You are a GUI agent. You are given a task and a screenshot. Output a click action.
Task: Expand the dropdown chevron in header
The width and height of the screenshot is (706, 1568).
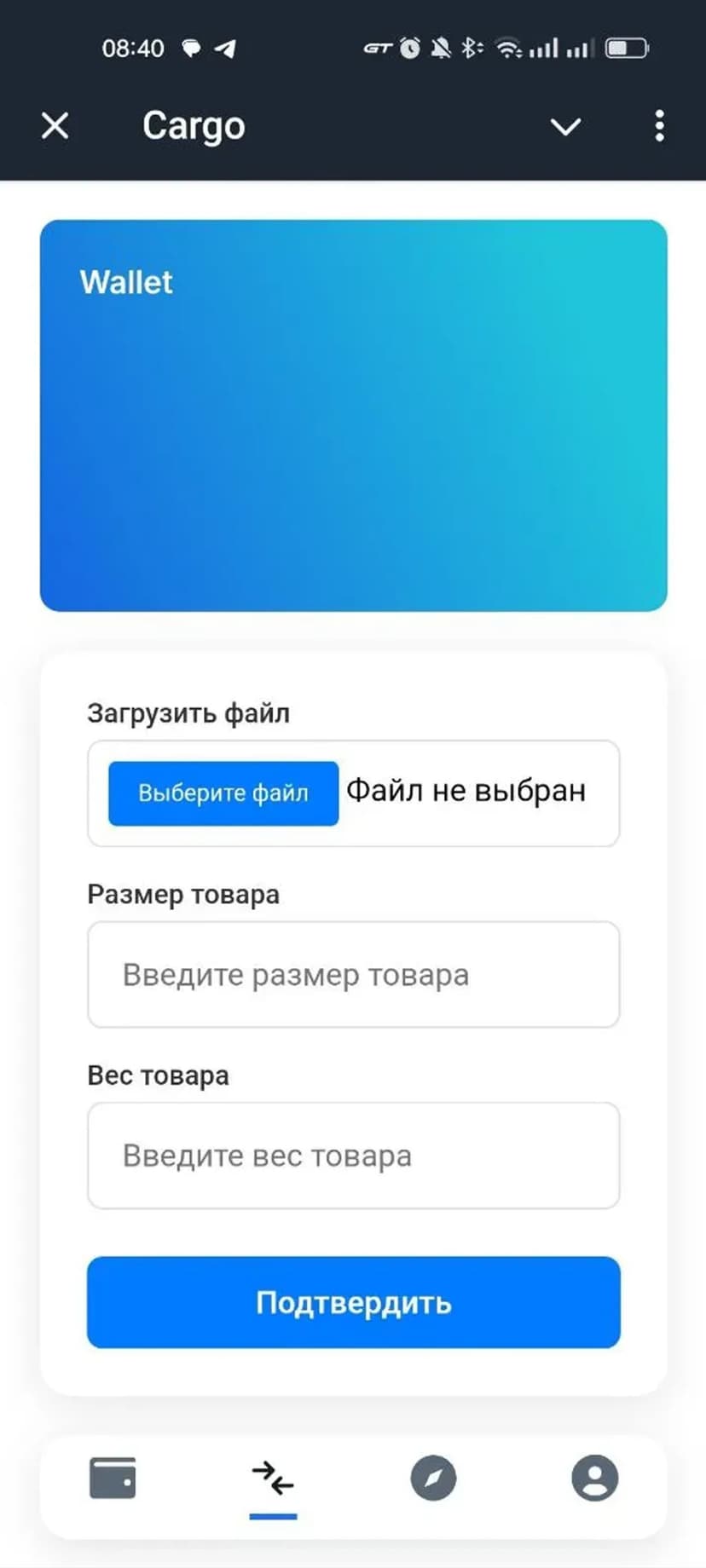[565, 127]
